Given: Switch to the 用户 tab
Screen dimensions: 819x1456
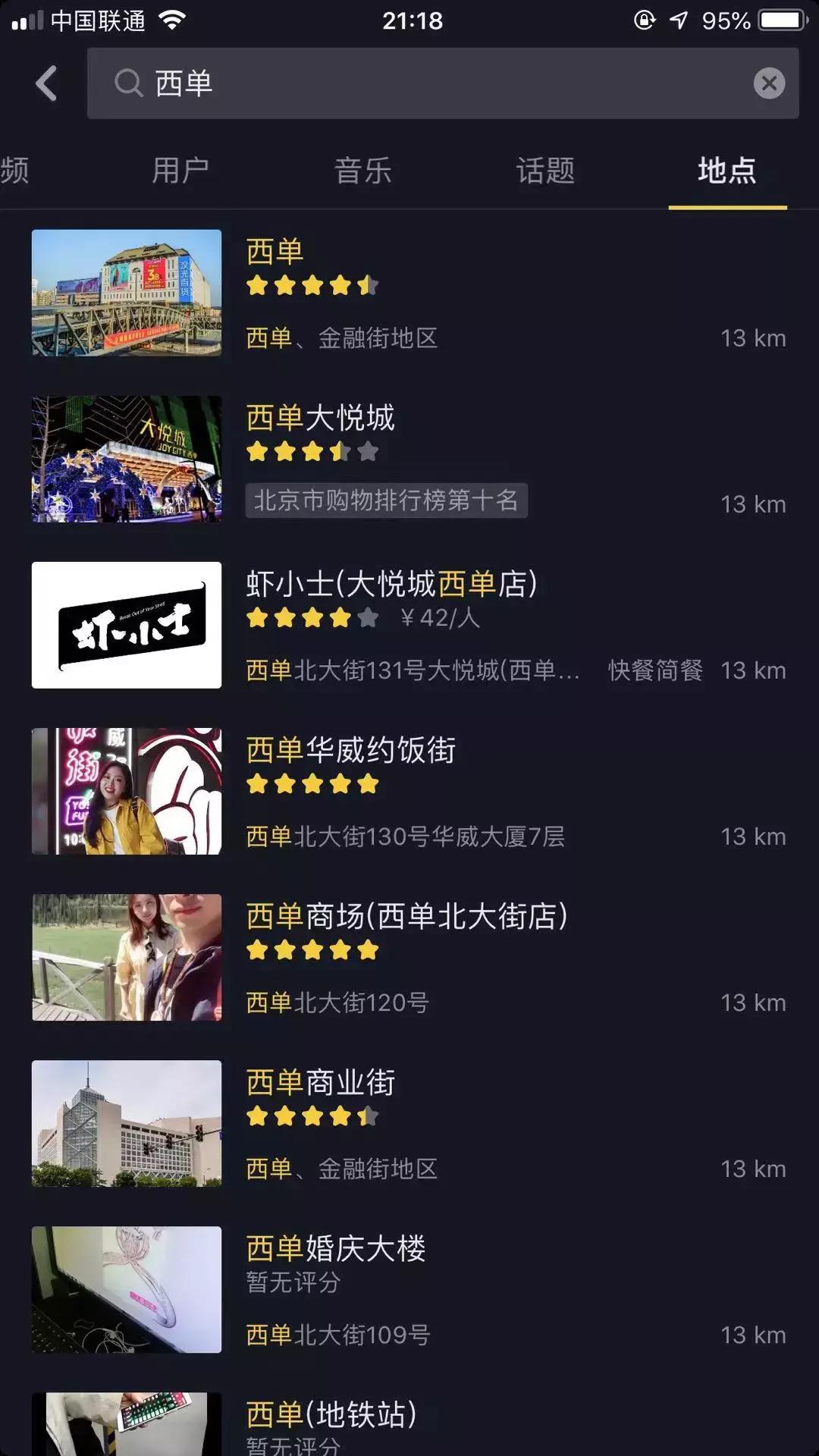Looking at the screenshot, I should click(x=182, y=171).
